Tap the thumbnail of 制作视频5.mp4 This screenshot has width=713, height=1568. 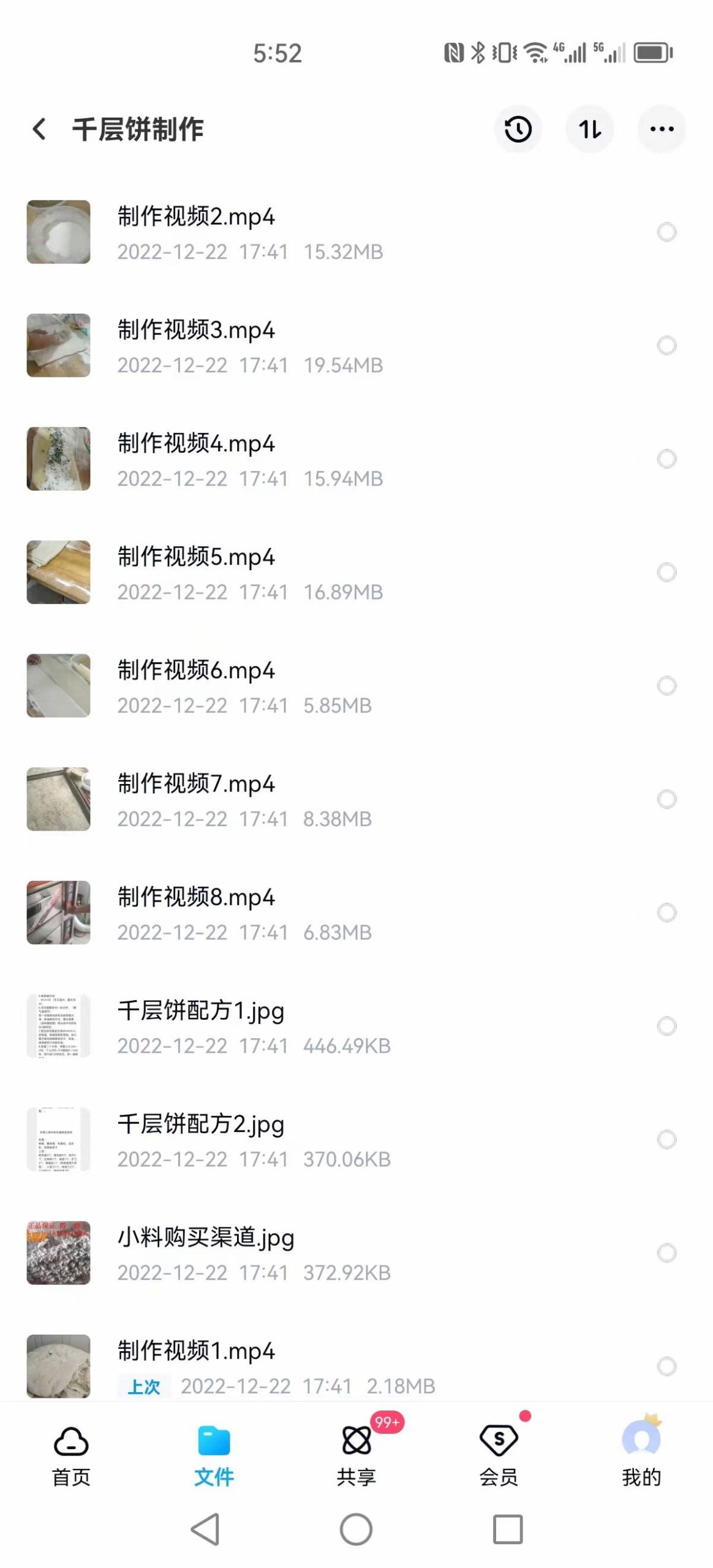[58, 571]
